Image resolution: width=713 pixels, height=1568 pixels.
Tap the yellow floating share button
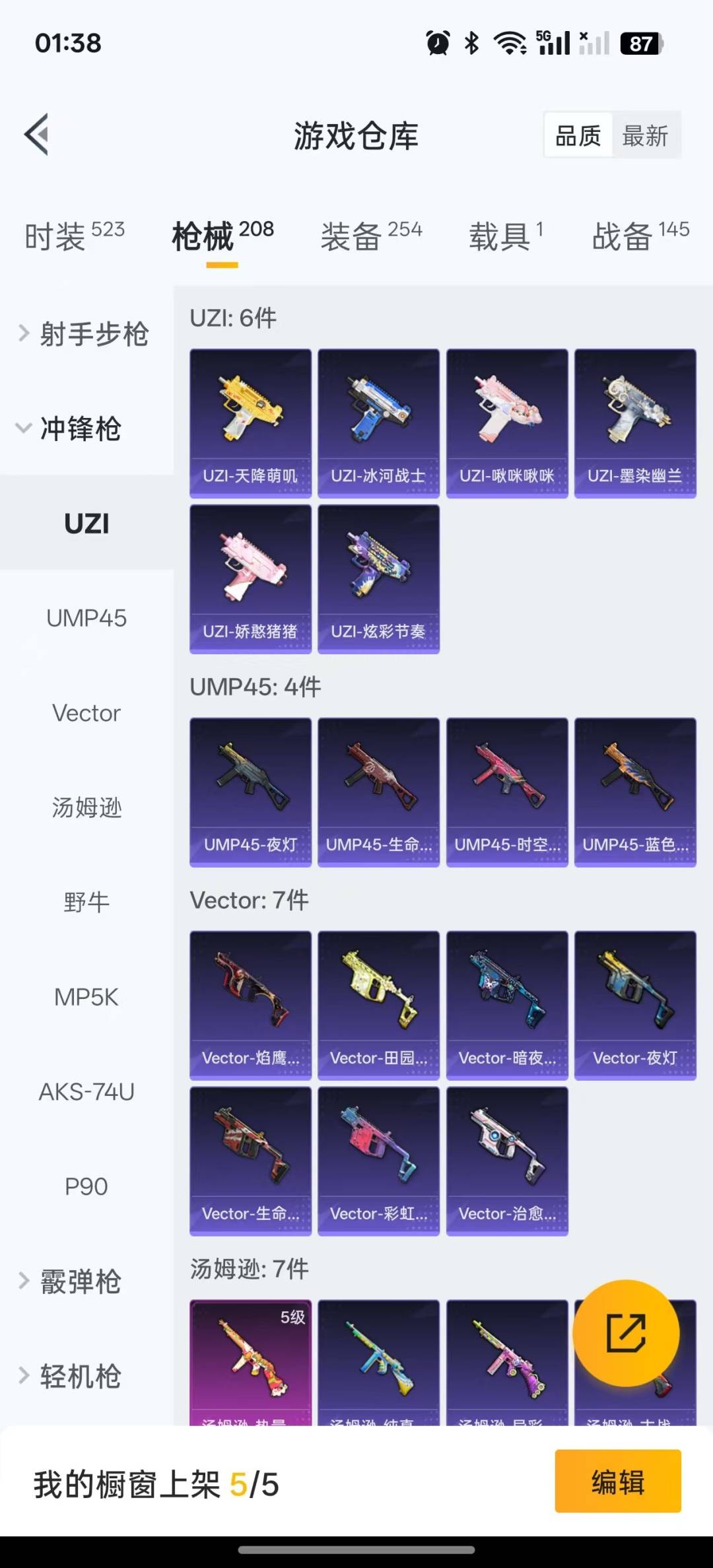point(626,1333)
